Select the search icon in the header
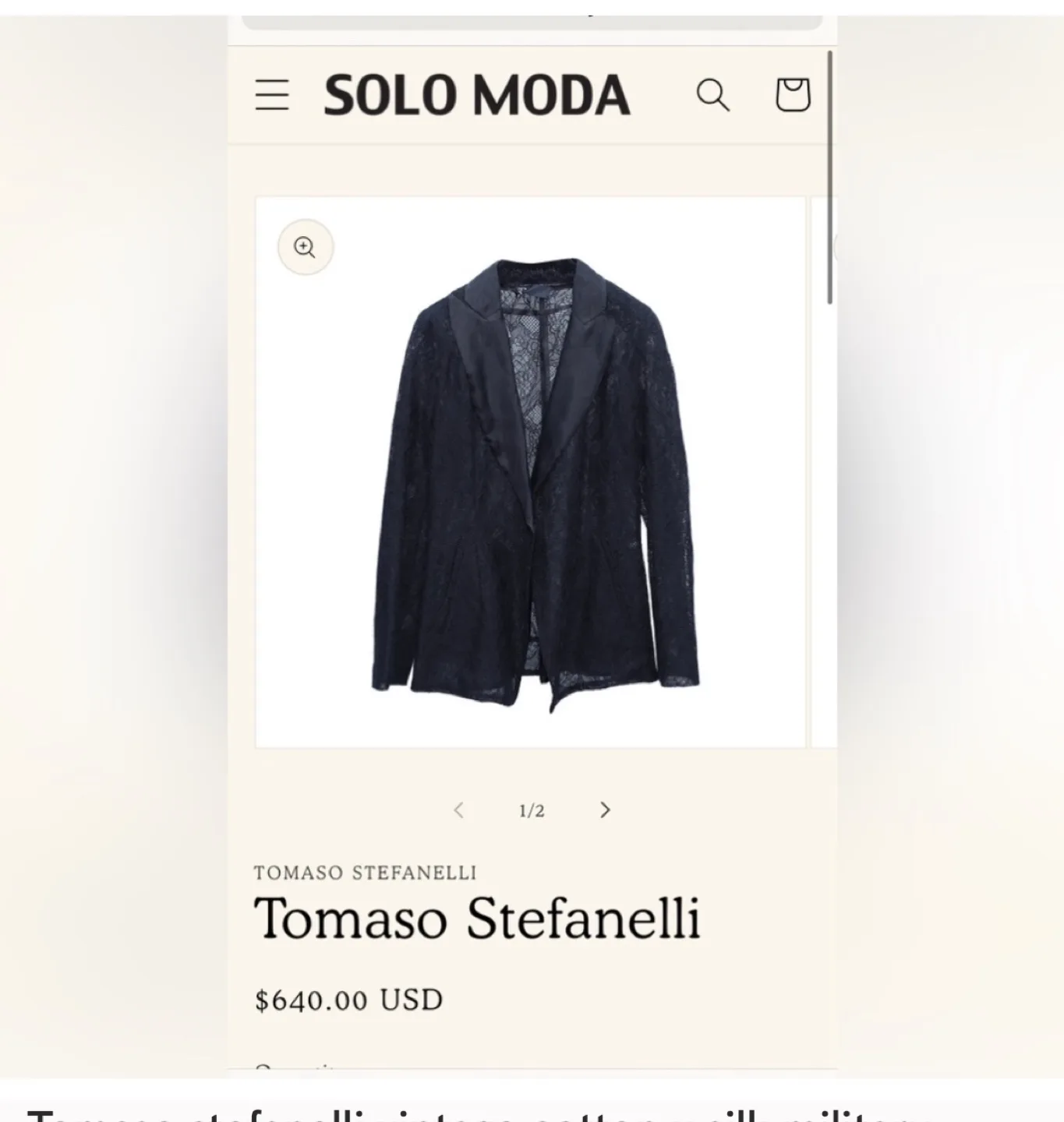 (x=713, y=94)
